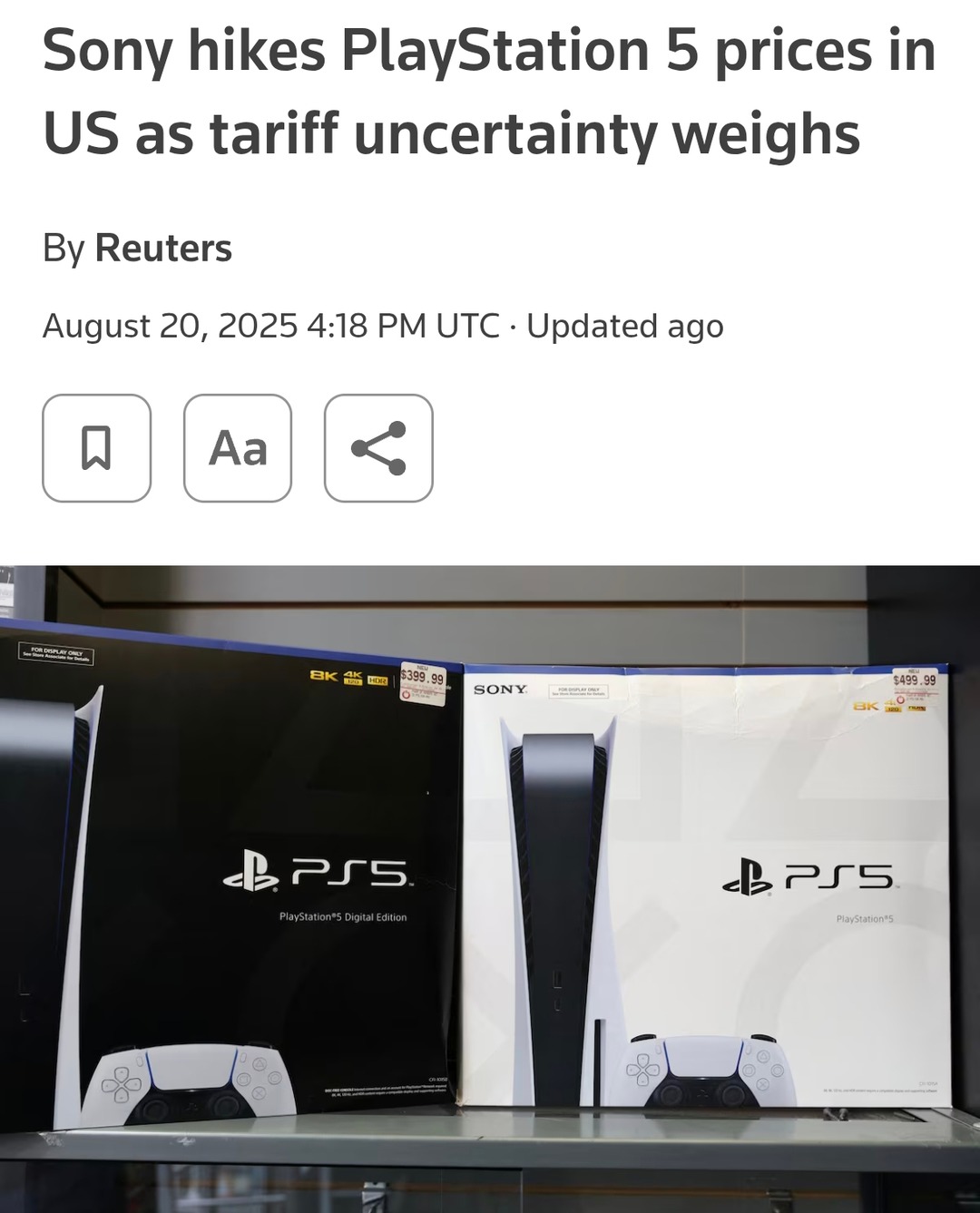Bookmark this PlayStation 5 article
980x1213 pixels.
[96, 448]
